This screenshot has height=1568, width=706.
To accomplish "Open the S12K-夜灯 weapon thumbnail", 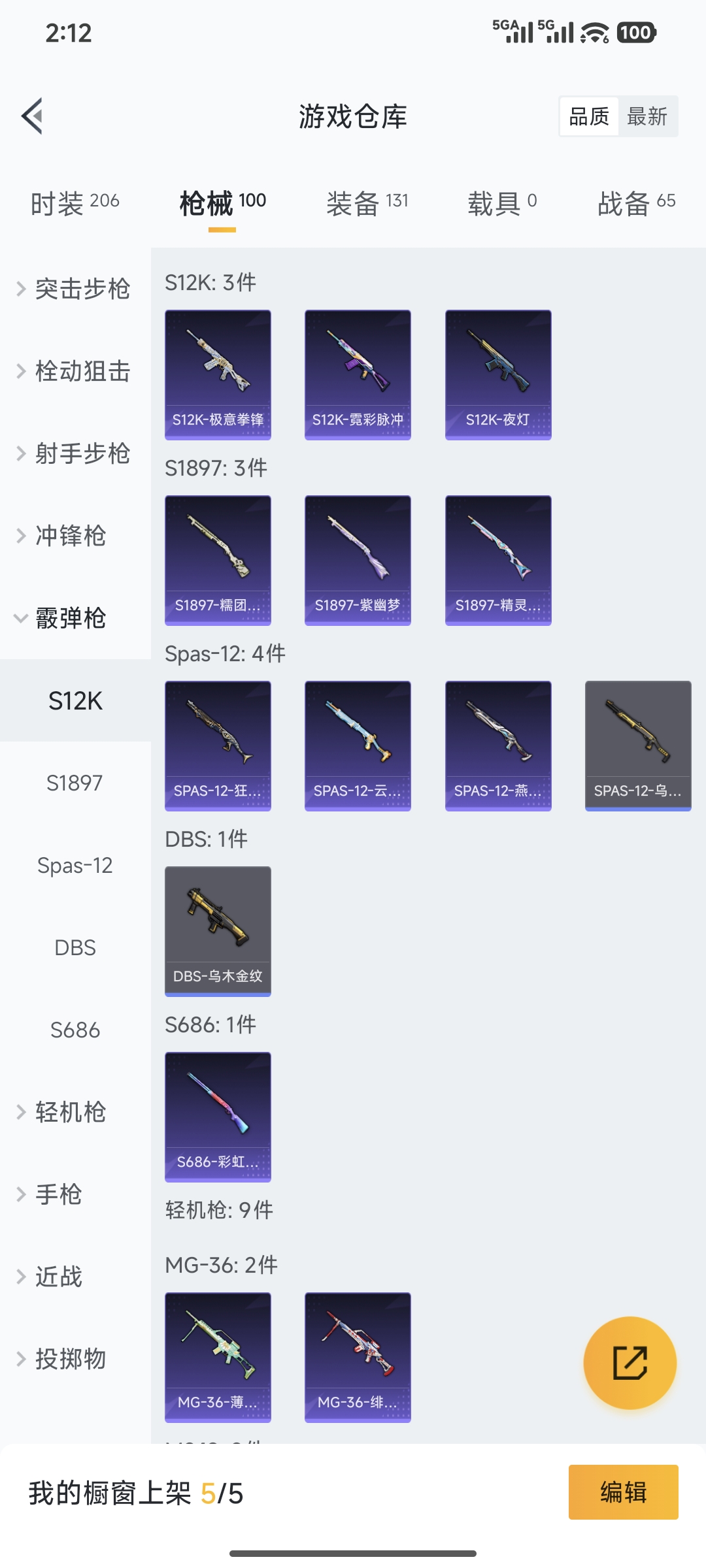I will pos(498,373).
